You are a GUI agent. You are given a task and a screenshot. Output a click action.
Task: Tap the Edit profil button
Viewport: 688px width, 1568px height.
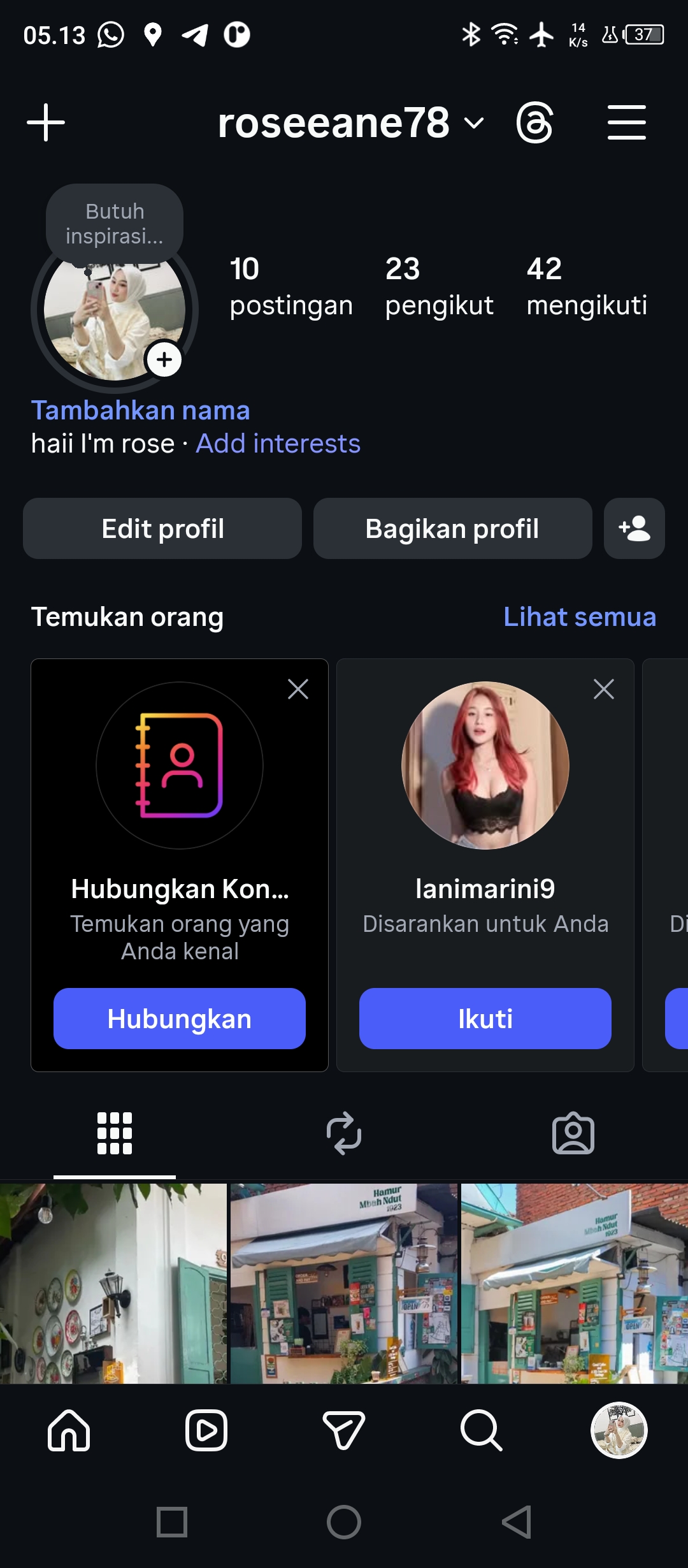click(162, 528)
